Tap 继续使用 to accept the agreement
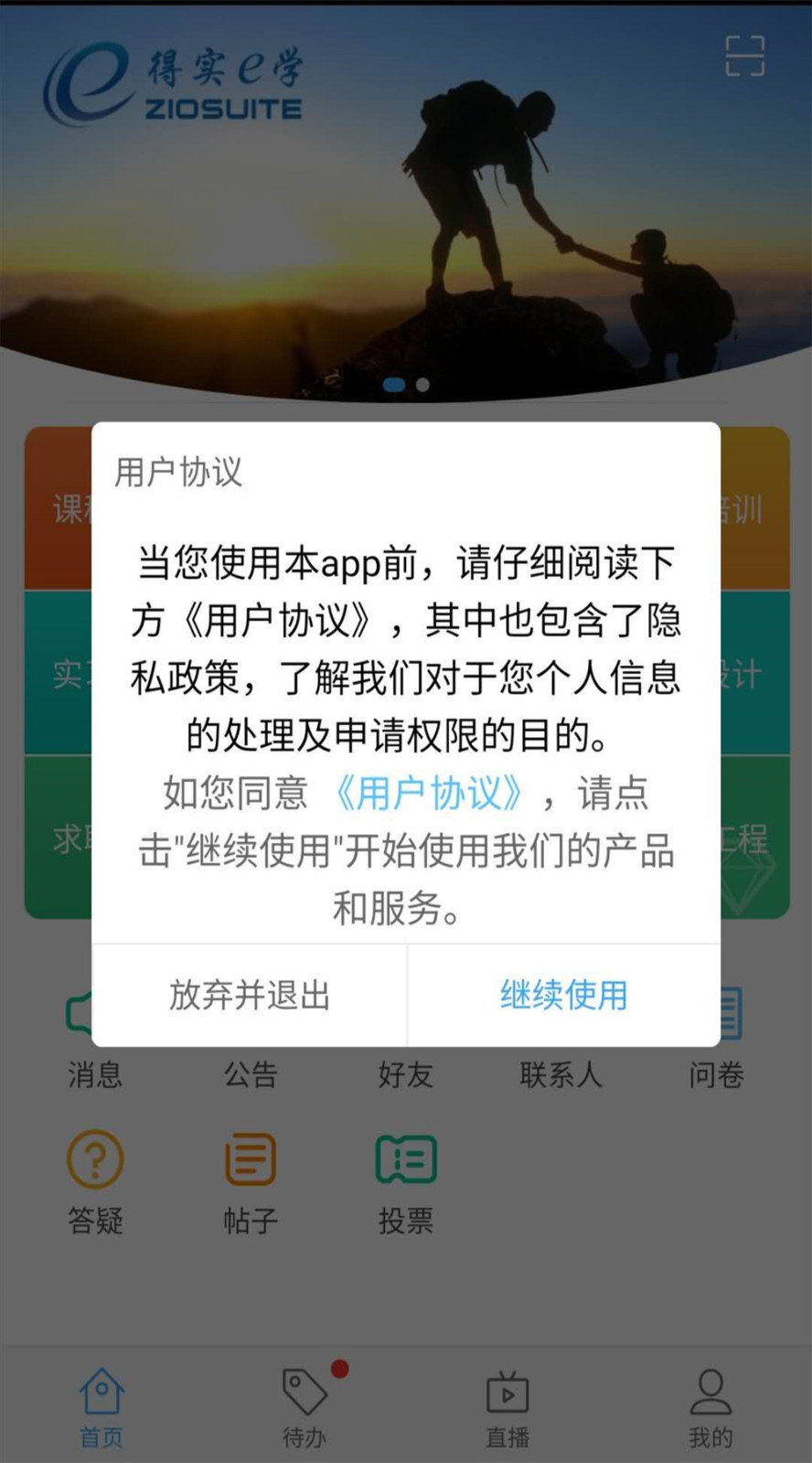The width and height of the screenshot is (812, 1463). tap(563, 996)
